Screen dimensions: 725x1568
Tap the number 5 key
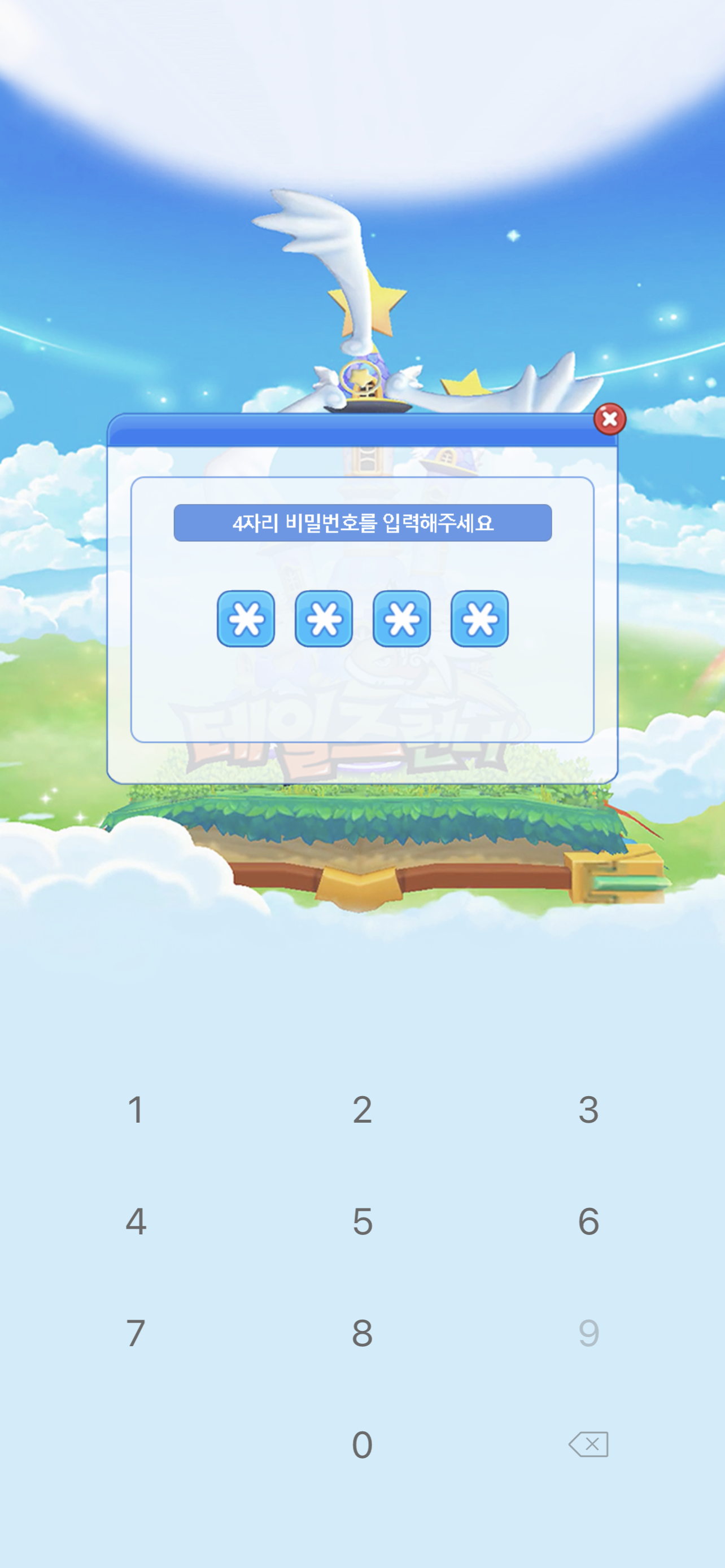coord(362,1221)
